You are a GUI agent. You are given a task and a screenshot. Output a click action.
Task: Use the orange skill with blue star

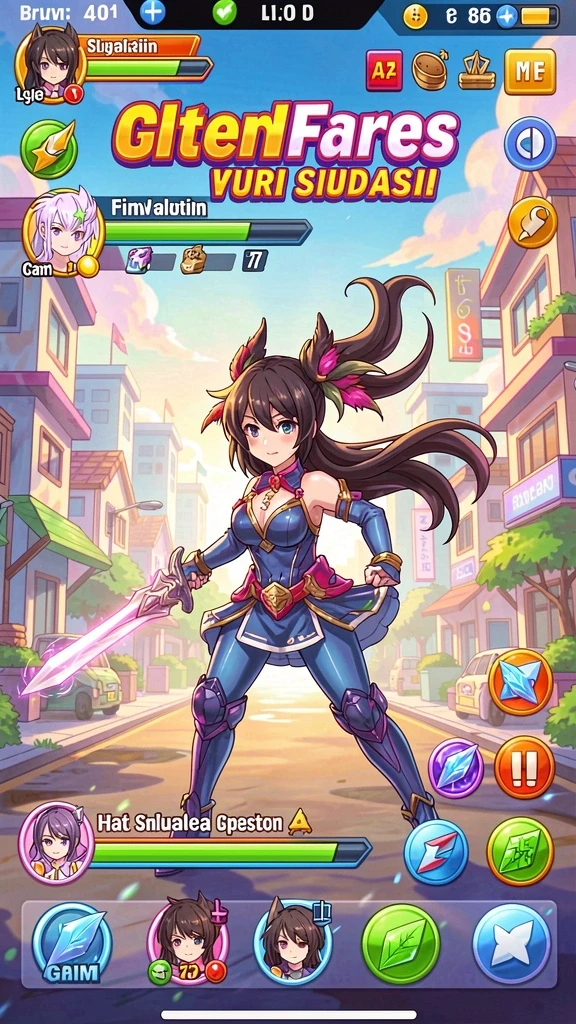tap(520, 682)
